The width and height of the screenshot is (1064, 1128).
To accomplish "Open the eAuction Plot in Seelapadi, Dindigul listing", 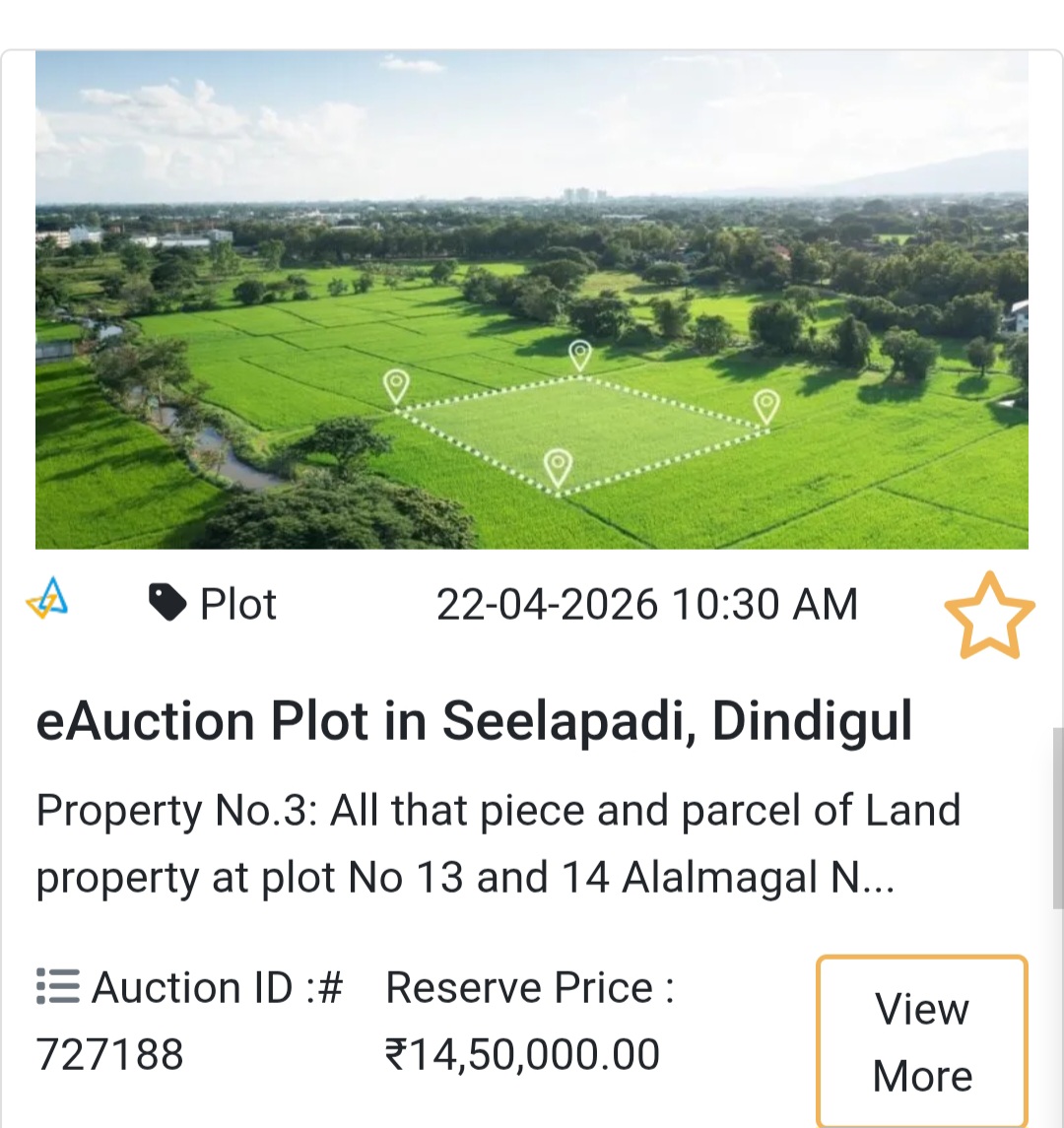I will 474,720.
